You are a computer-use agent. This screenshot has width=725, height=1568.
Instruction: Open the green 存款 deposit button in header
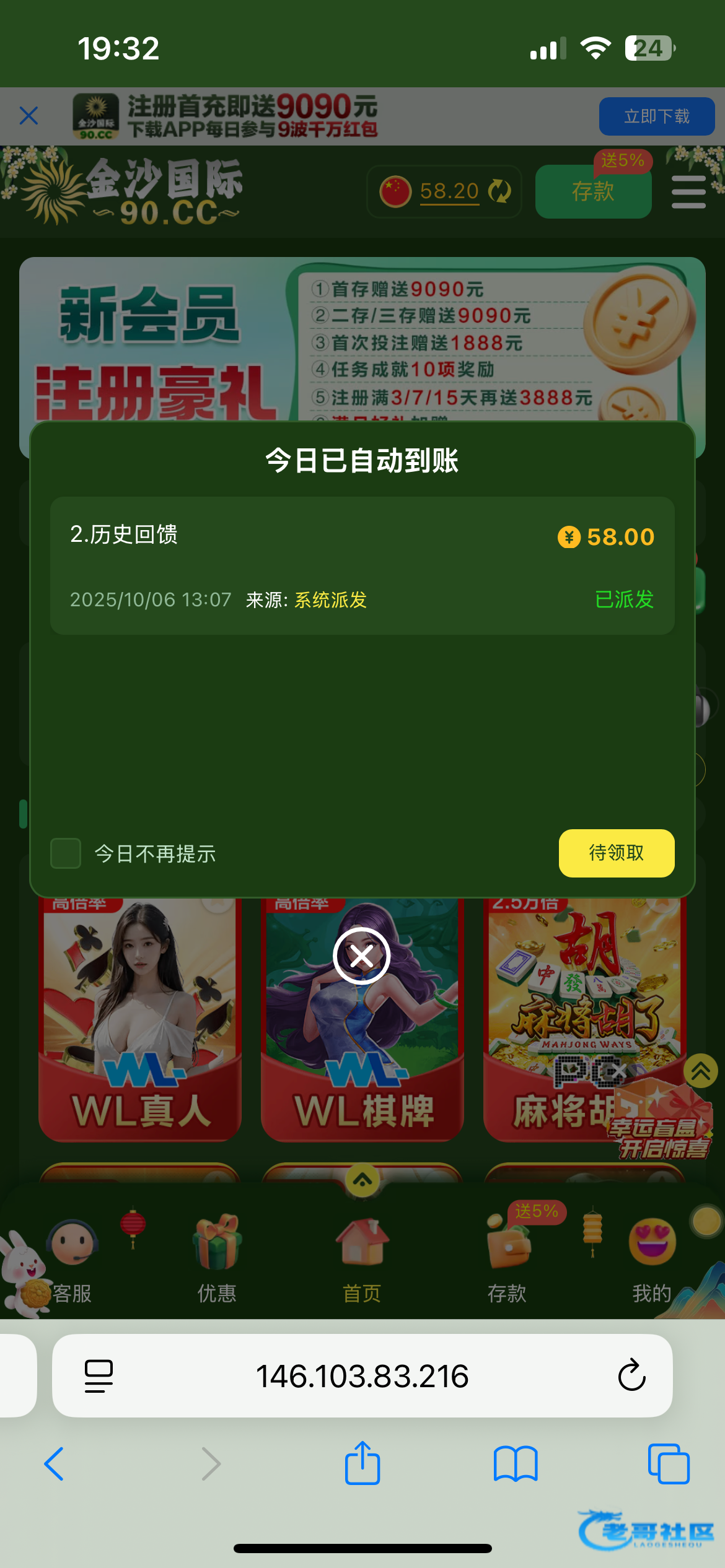click(x=593, y=191)
